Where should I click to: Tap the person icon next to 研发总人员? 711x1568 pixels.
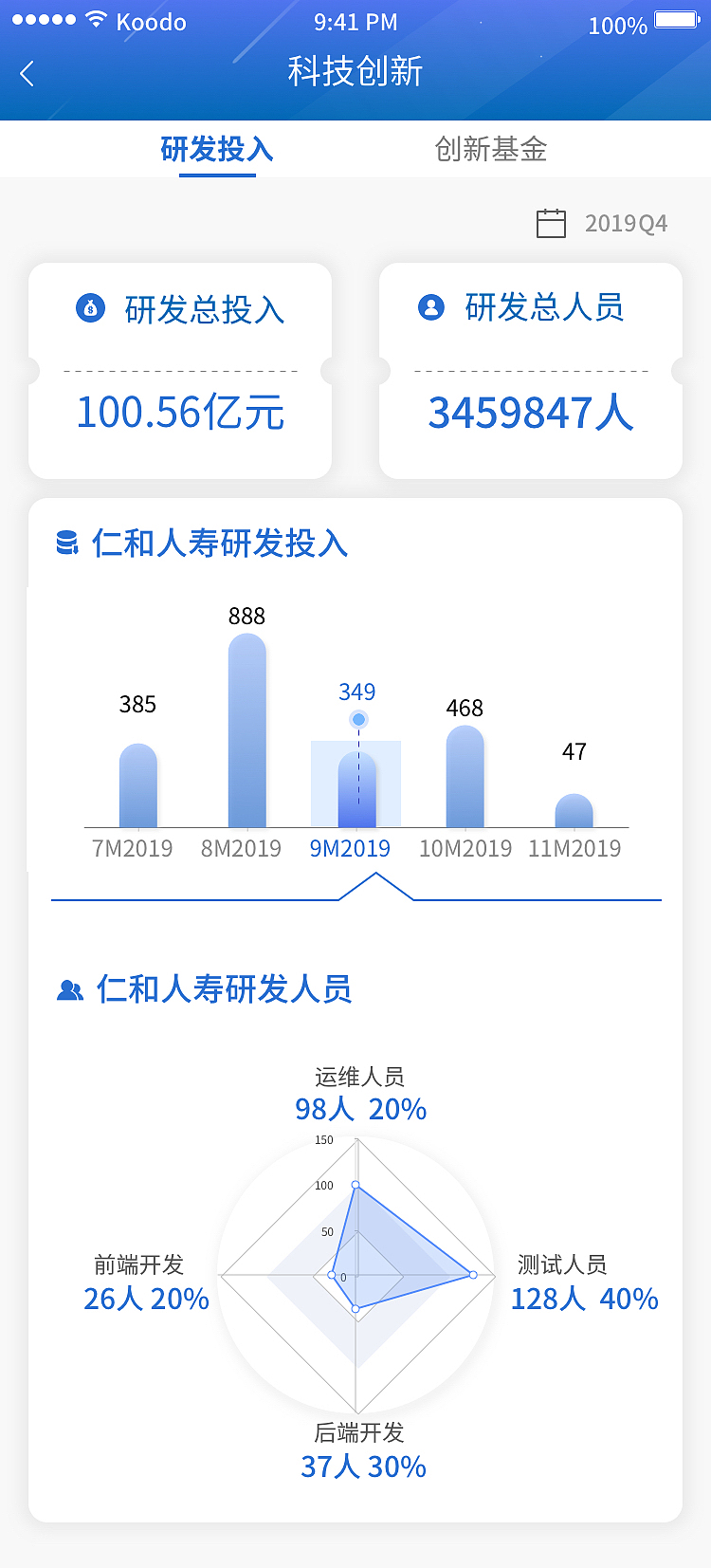[429, 306]
